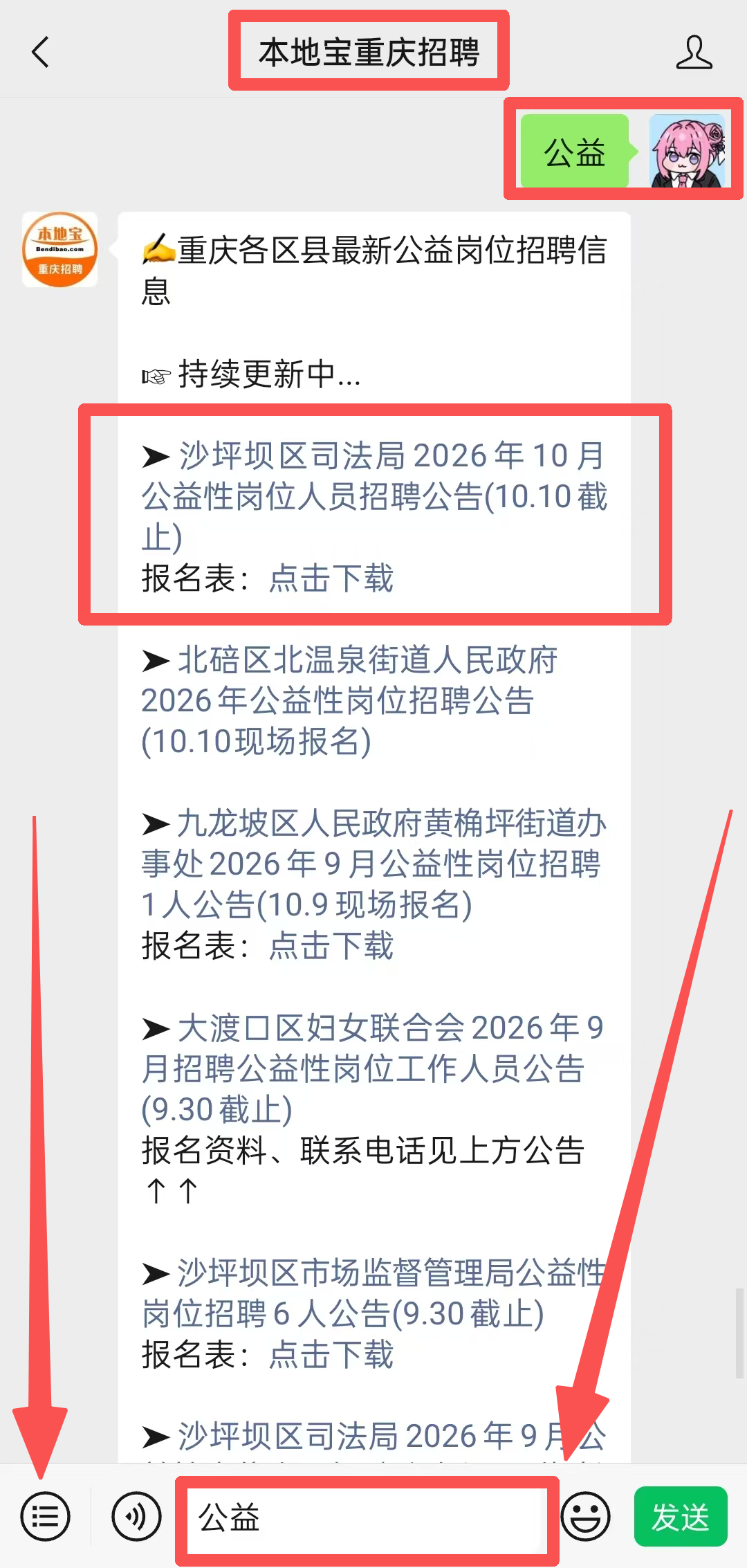The width and height of the screenshot is (747, 1568).
Task: Open 九龙坡区黄桷坪街道办事处 recruitment link
Action: (374, 864)
